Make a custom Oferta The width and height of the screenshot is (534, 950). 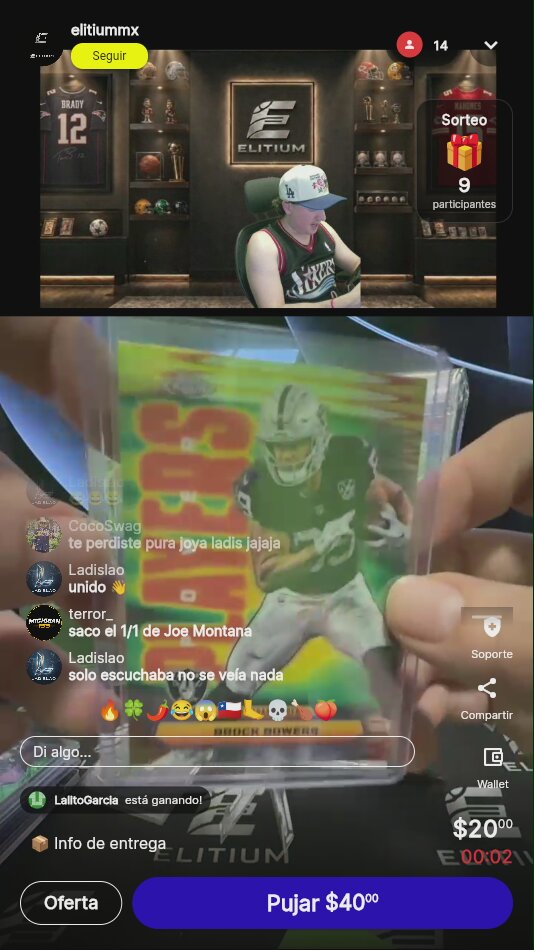pos(71,903)
